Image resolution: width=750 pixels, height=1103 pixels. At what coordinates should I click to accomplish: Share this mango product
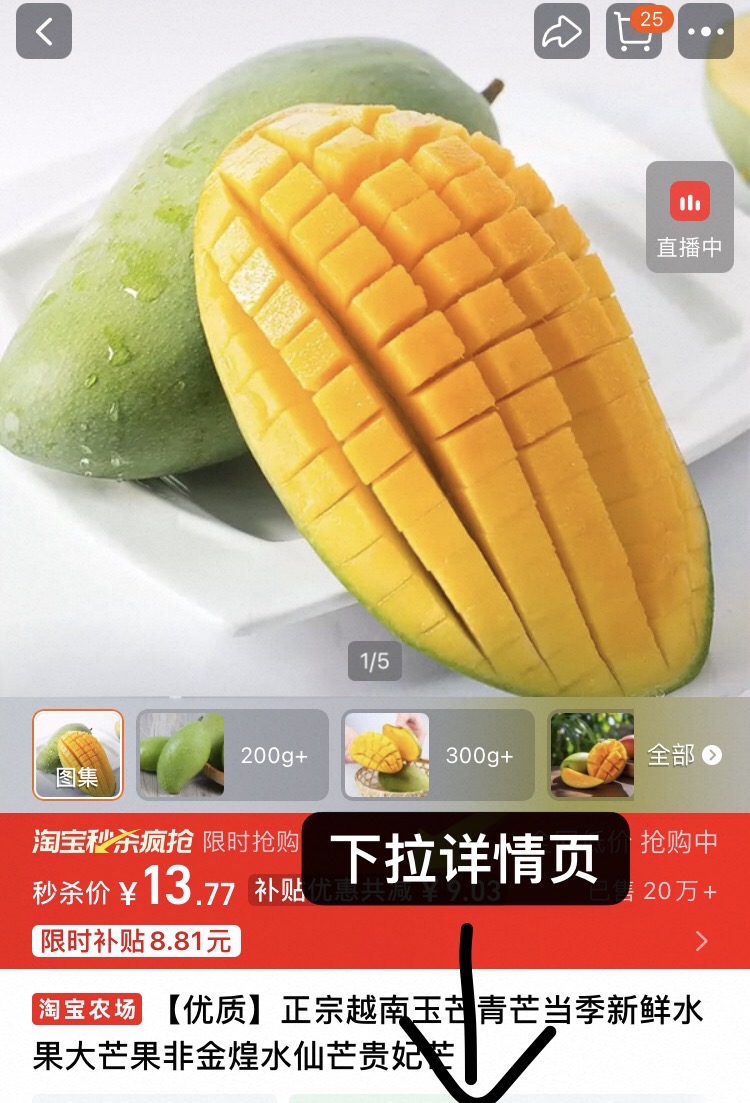point(561,32)
